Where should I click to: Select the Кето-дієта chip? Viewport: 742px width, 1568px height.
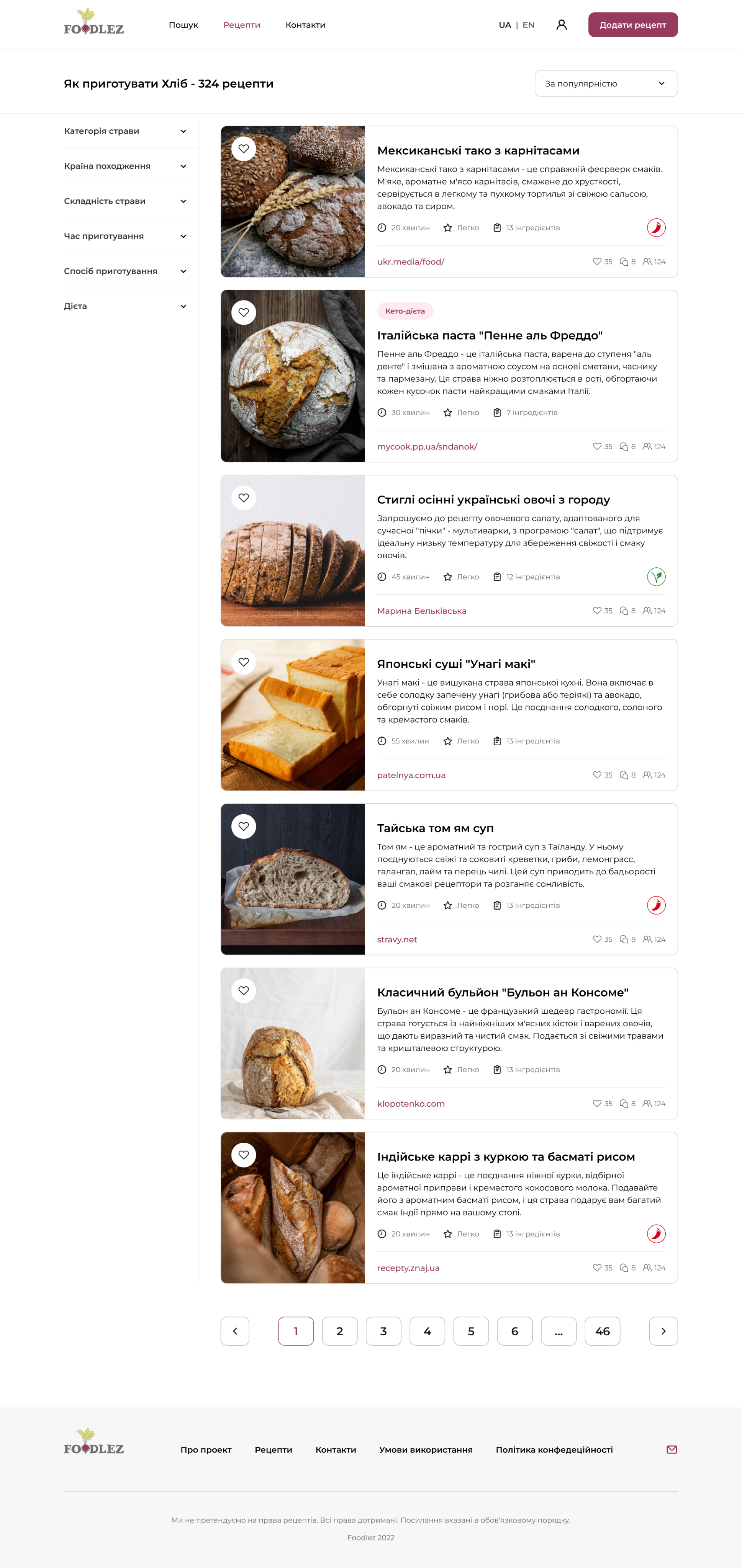point(405,311)
